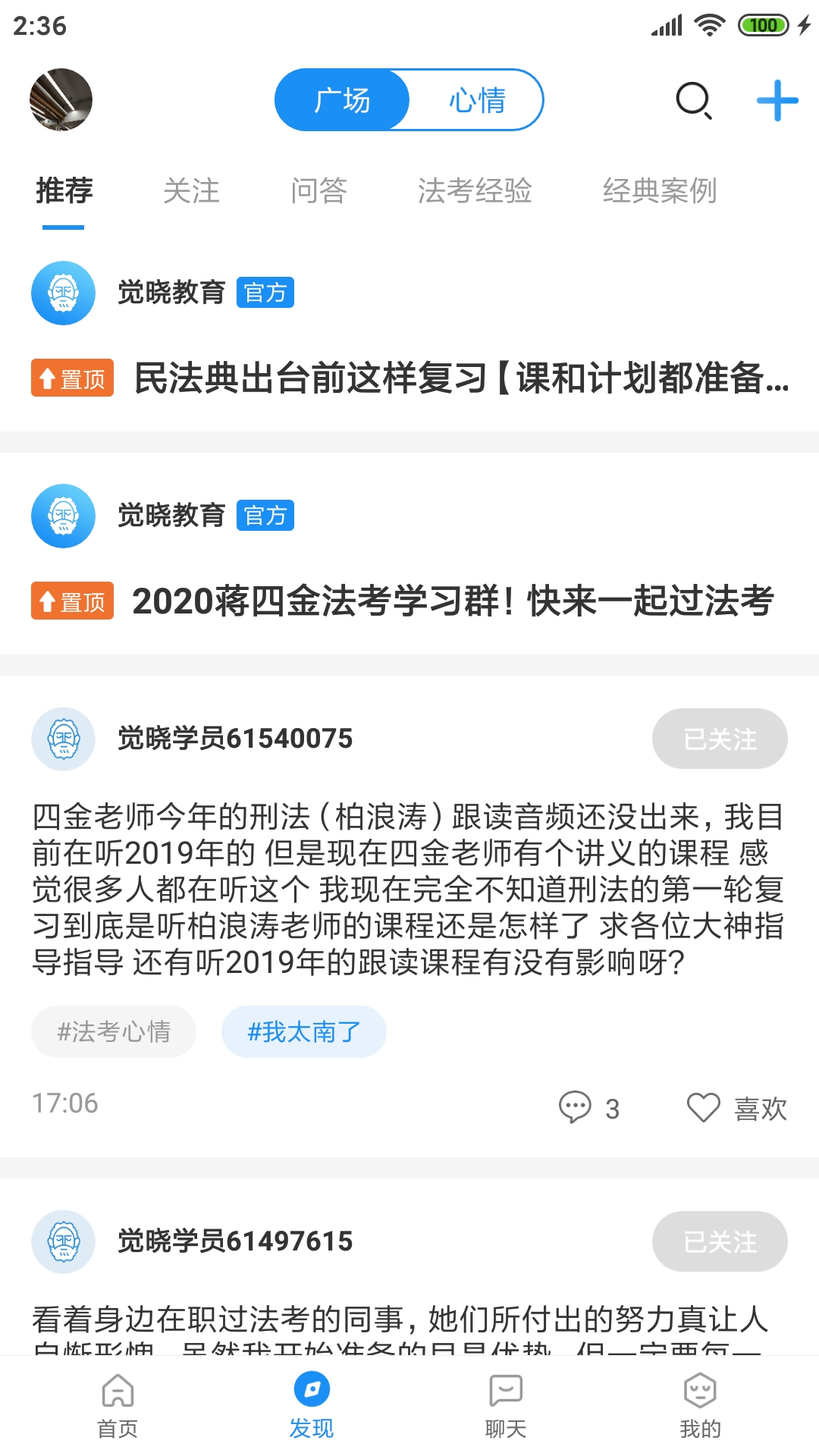Screen dimensions: 819x1456
Task: Unfollow 觉晓学员61540075 via 已关注 button
Action: [x=719, y=738]
